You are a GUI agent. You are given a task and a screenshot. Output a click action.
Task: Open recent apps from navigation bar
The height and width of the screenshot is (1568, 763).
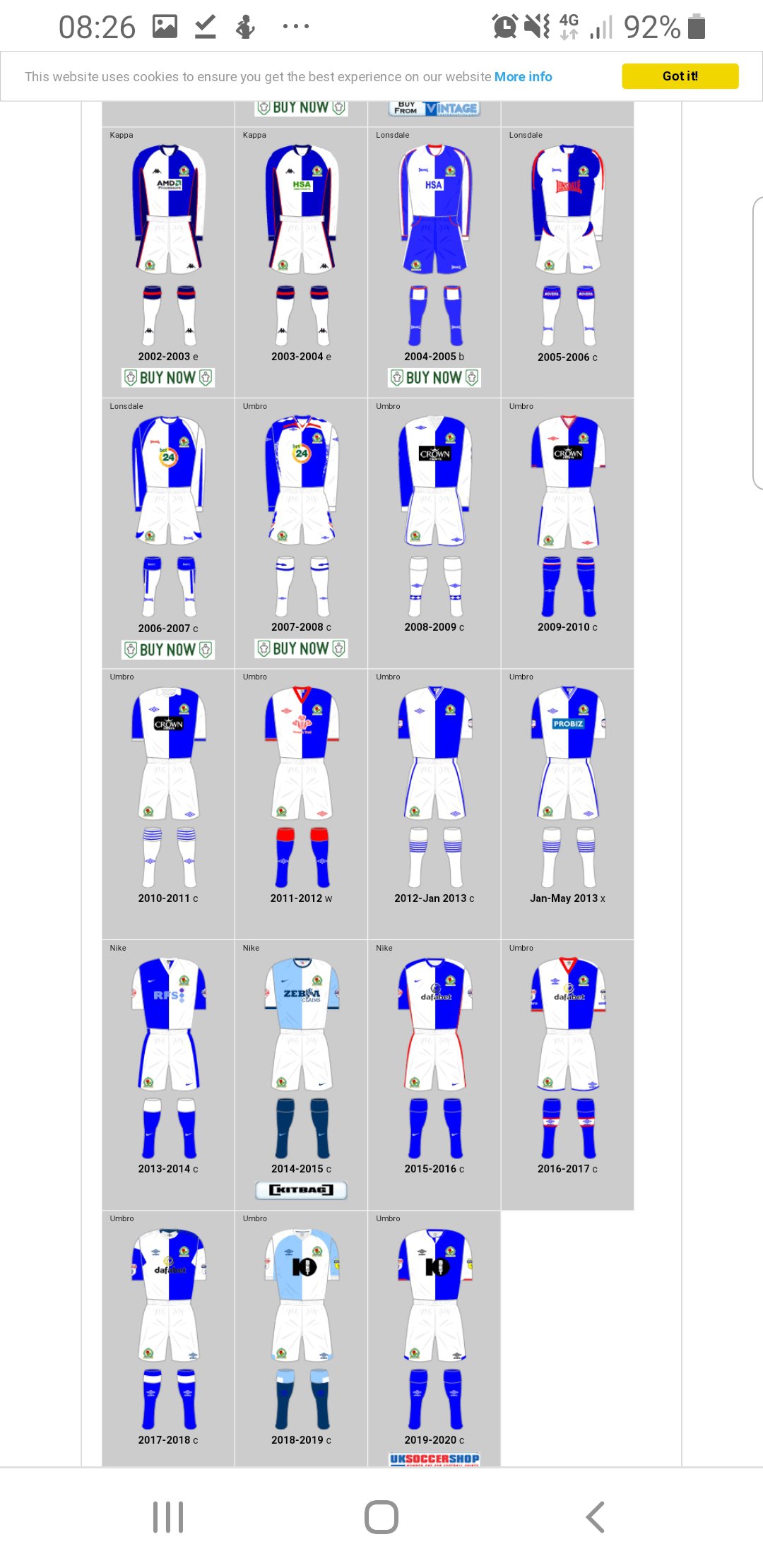pyautogui.click(x=168, y=1516)
